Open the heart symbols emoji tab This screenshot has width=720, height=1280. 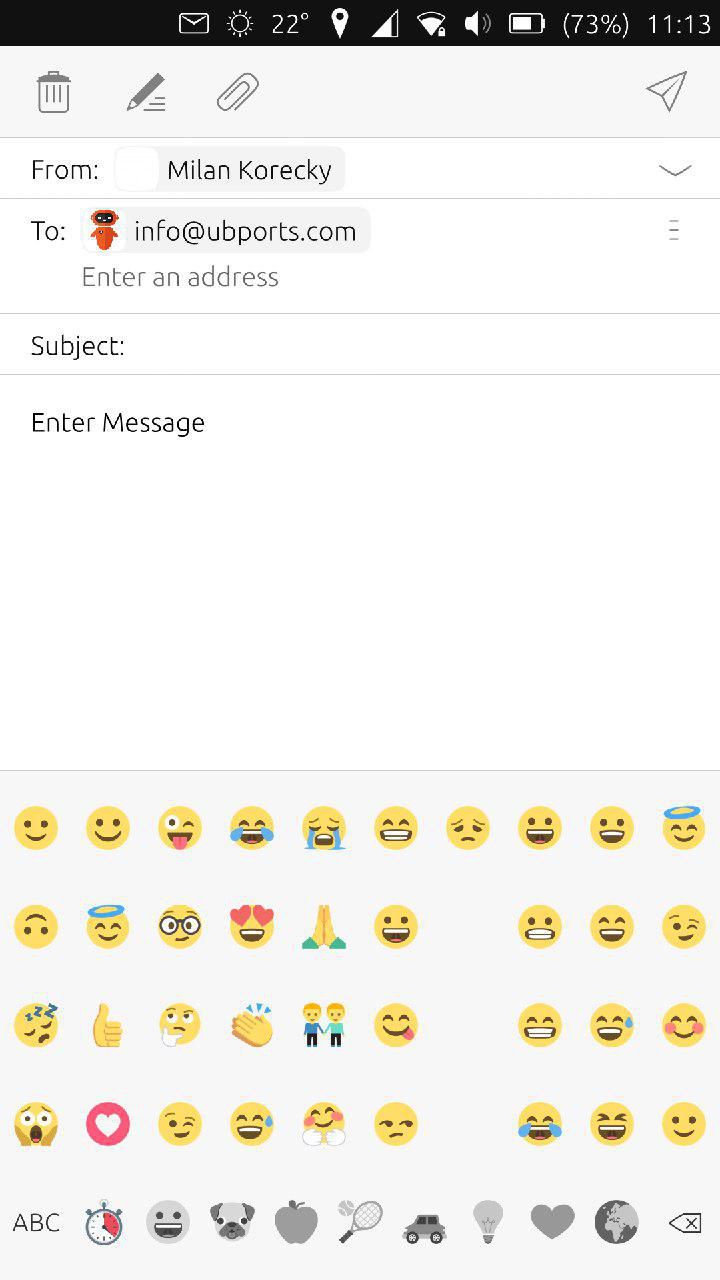[x=552, y=1222]
